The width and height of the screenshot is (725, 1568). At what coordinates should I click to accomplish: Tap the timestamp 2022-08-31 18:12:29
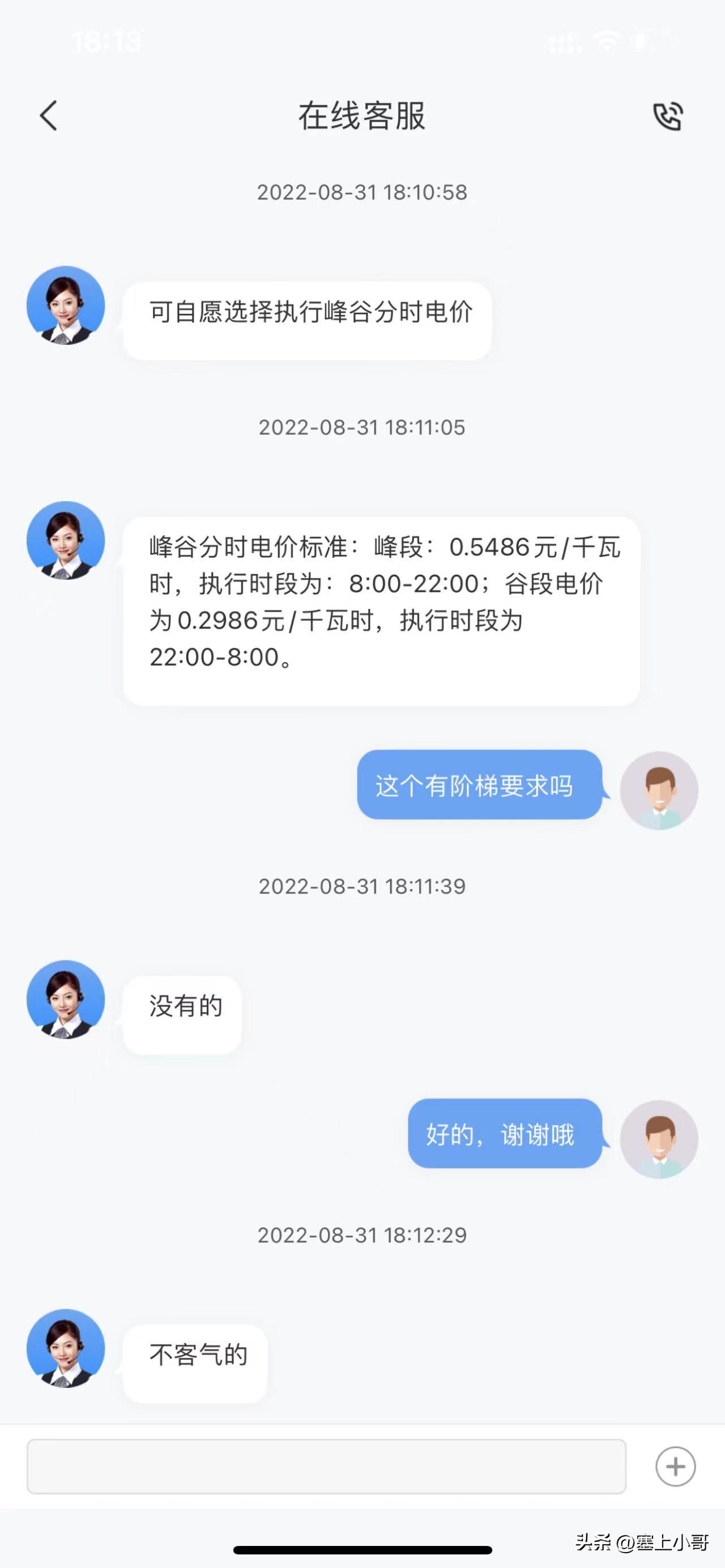tap(362, 1234)
